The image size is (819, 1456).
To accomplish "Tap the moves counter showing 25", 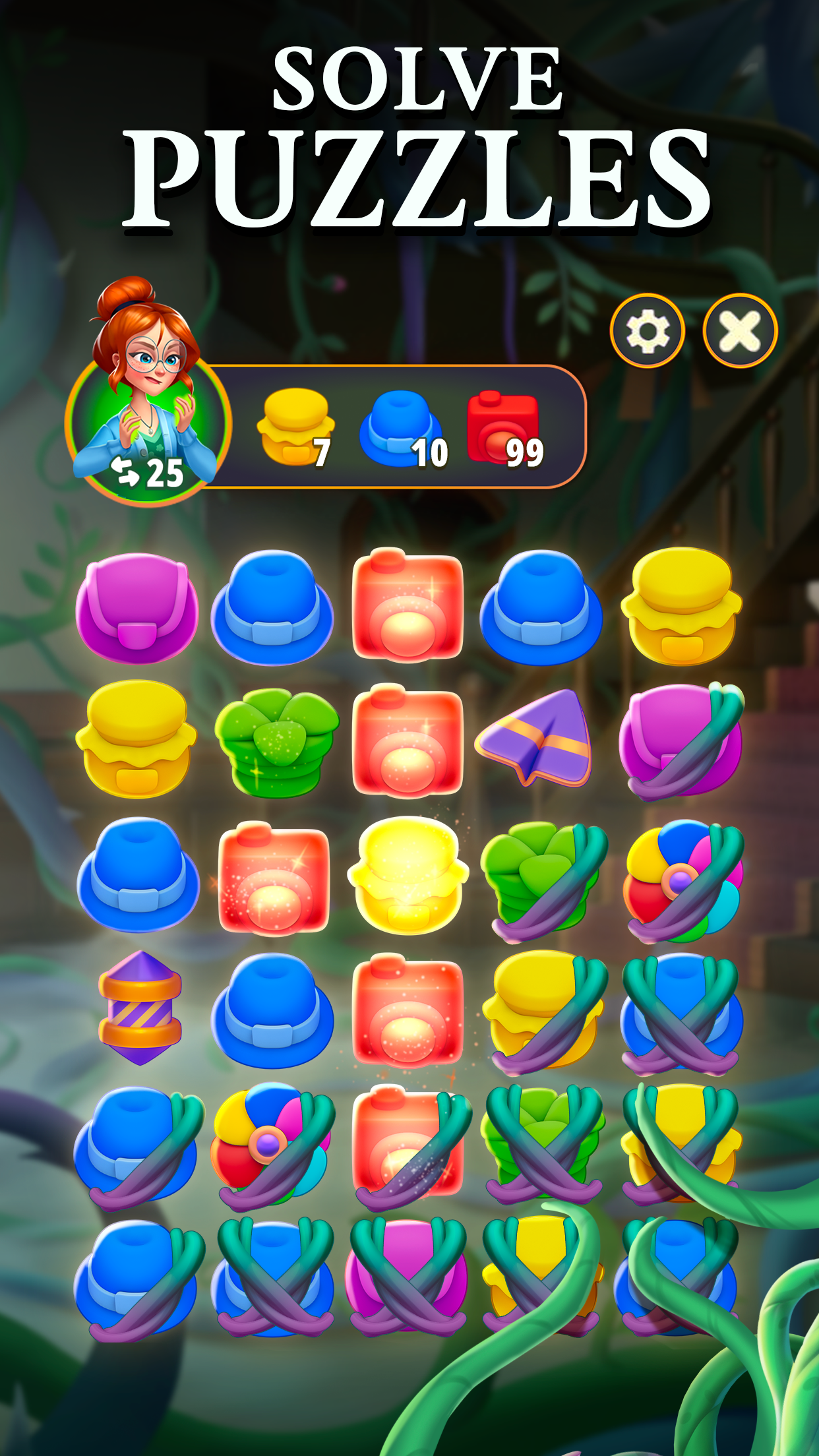I will click(148, 471).
